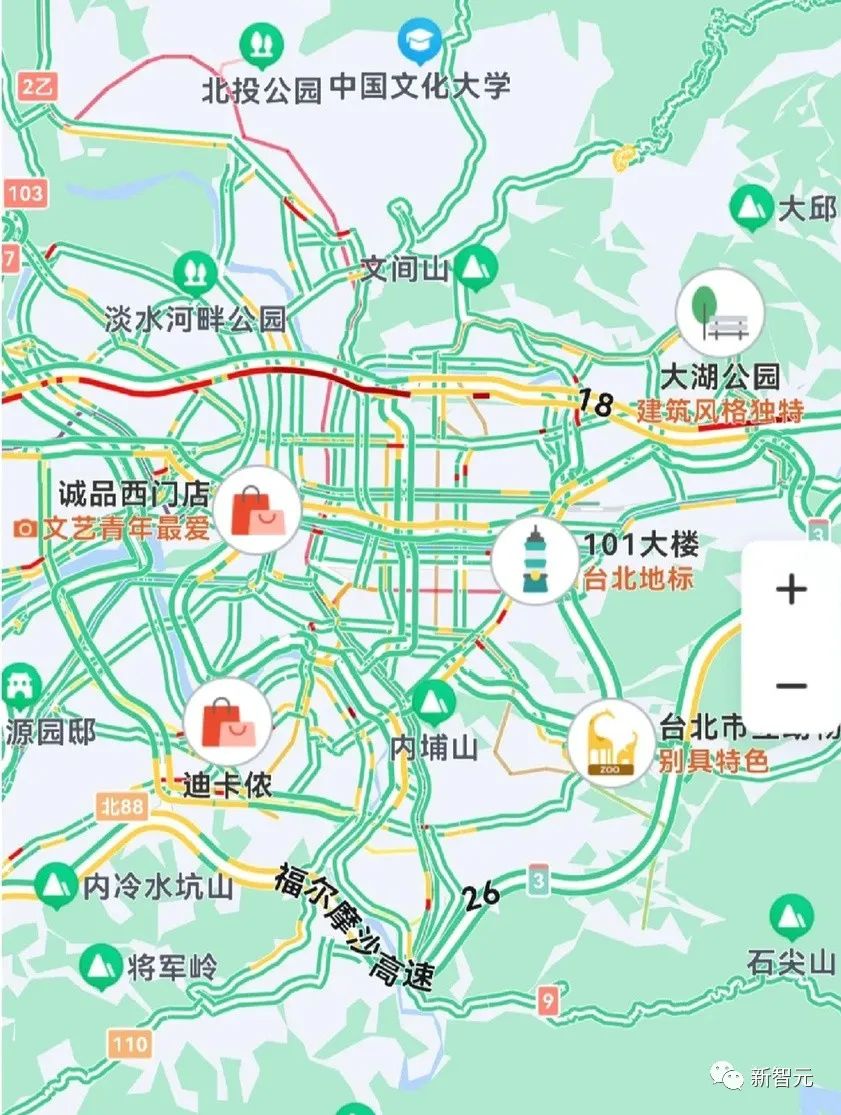Open the 台北市立动物园 zoo marker
841x1115 pixels.
[x=611, y=743]
